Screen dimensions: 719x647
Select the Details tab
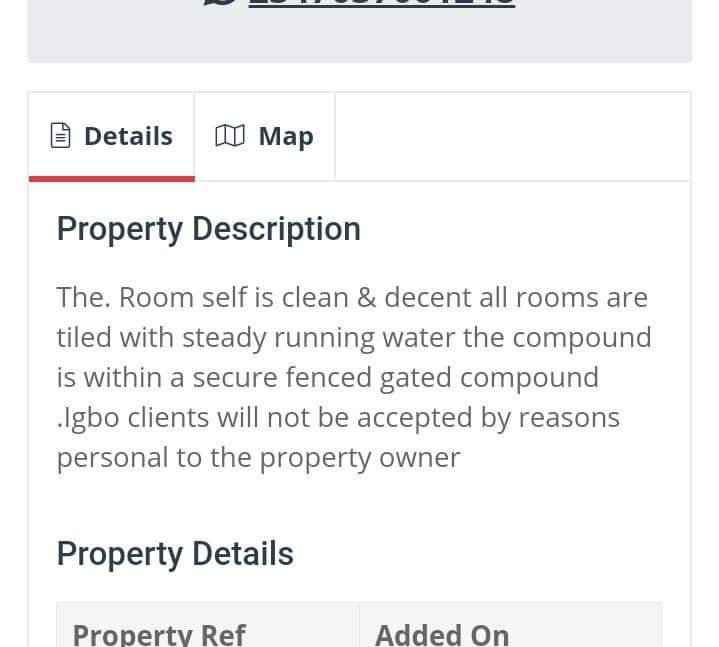coord(111,136)
